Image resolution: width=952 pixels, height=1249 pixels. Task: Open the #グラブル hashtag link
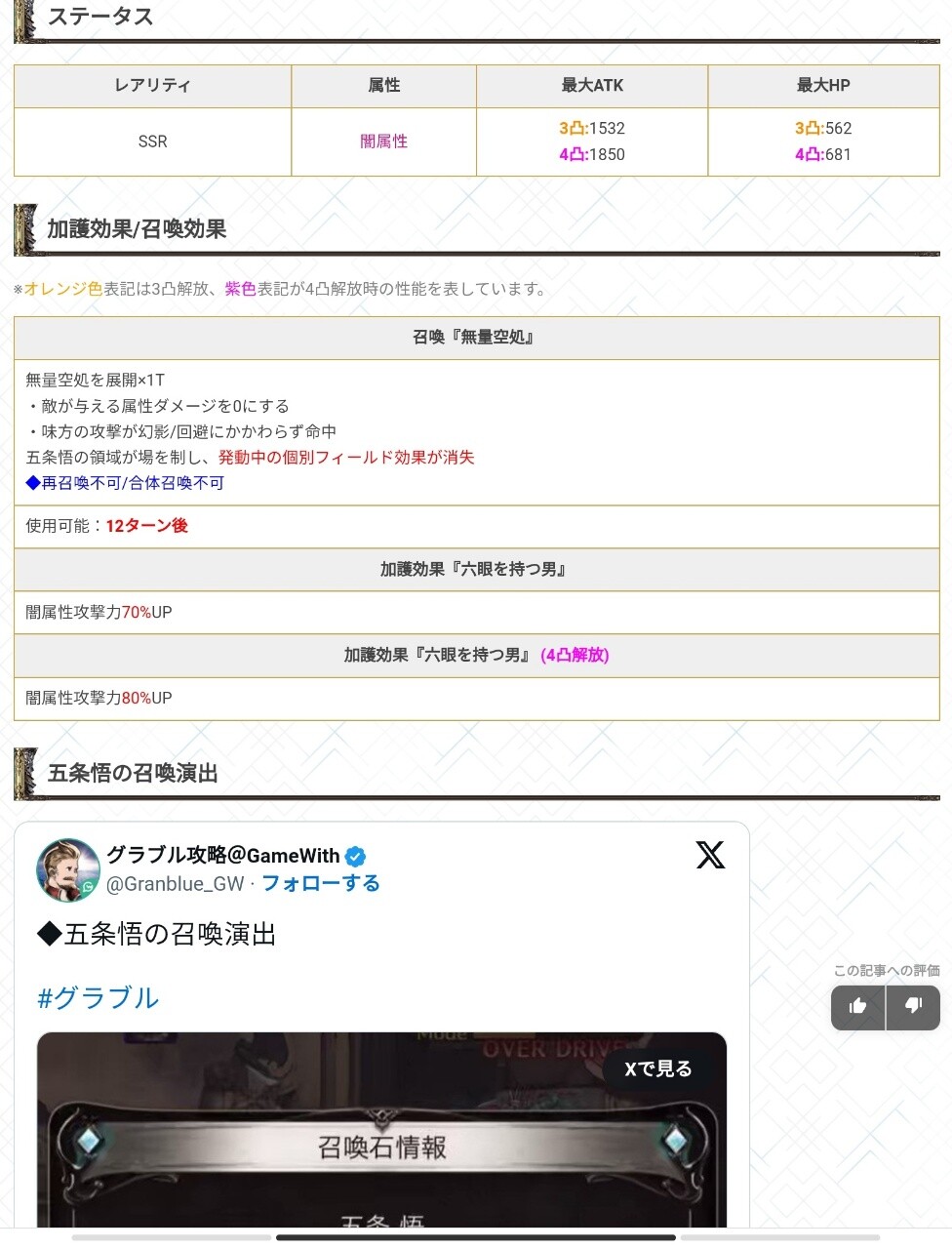coord(98,997)
